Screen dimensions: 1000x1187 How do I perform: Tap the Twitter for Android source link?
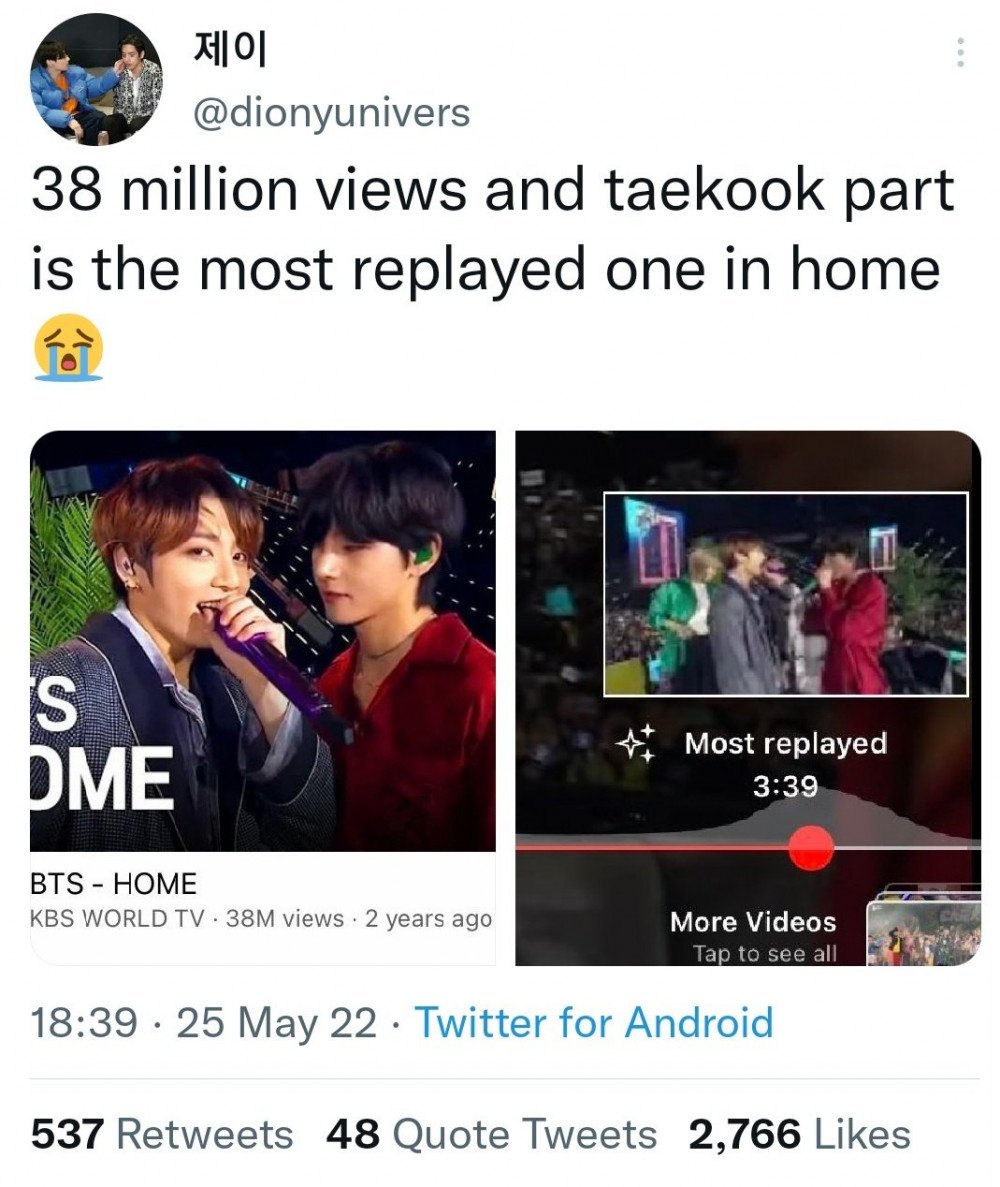pyautogui.click(x=593, y=1023)
